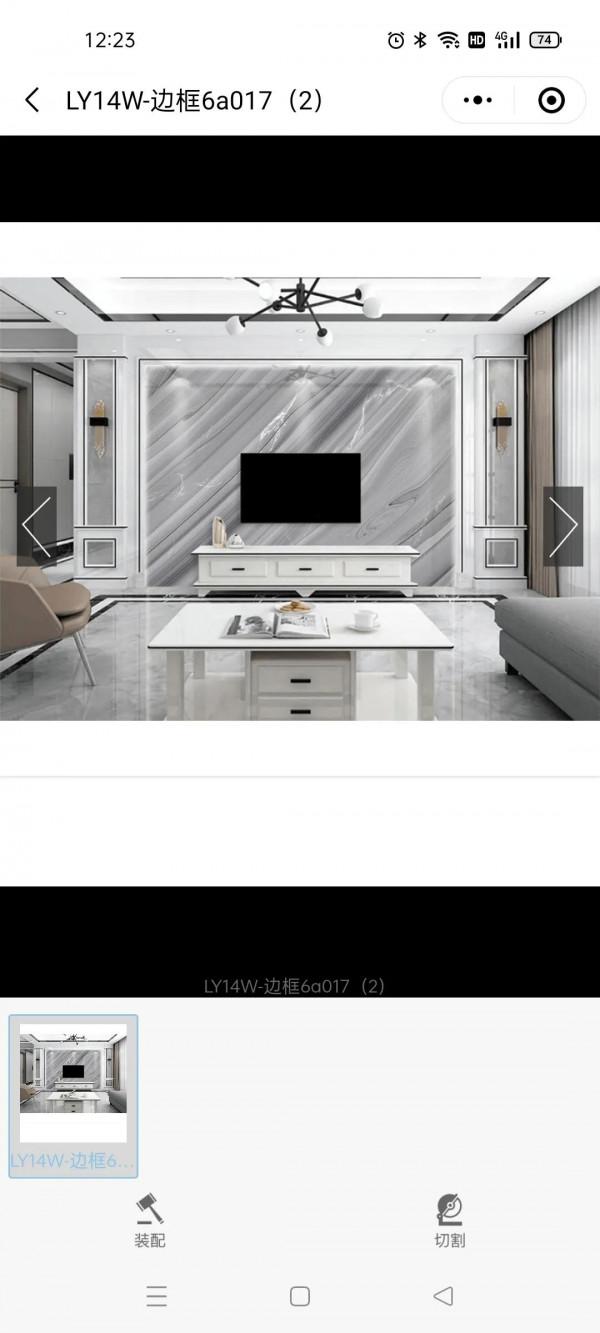Show the previous image with left arrow
This screenshot has width=600, height=1333.
click(37, 526)
